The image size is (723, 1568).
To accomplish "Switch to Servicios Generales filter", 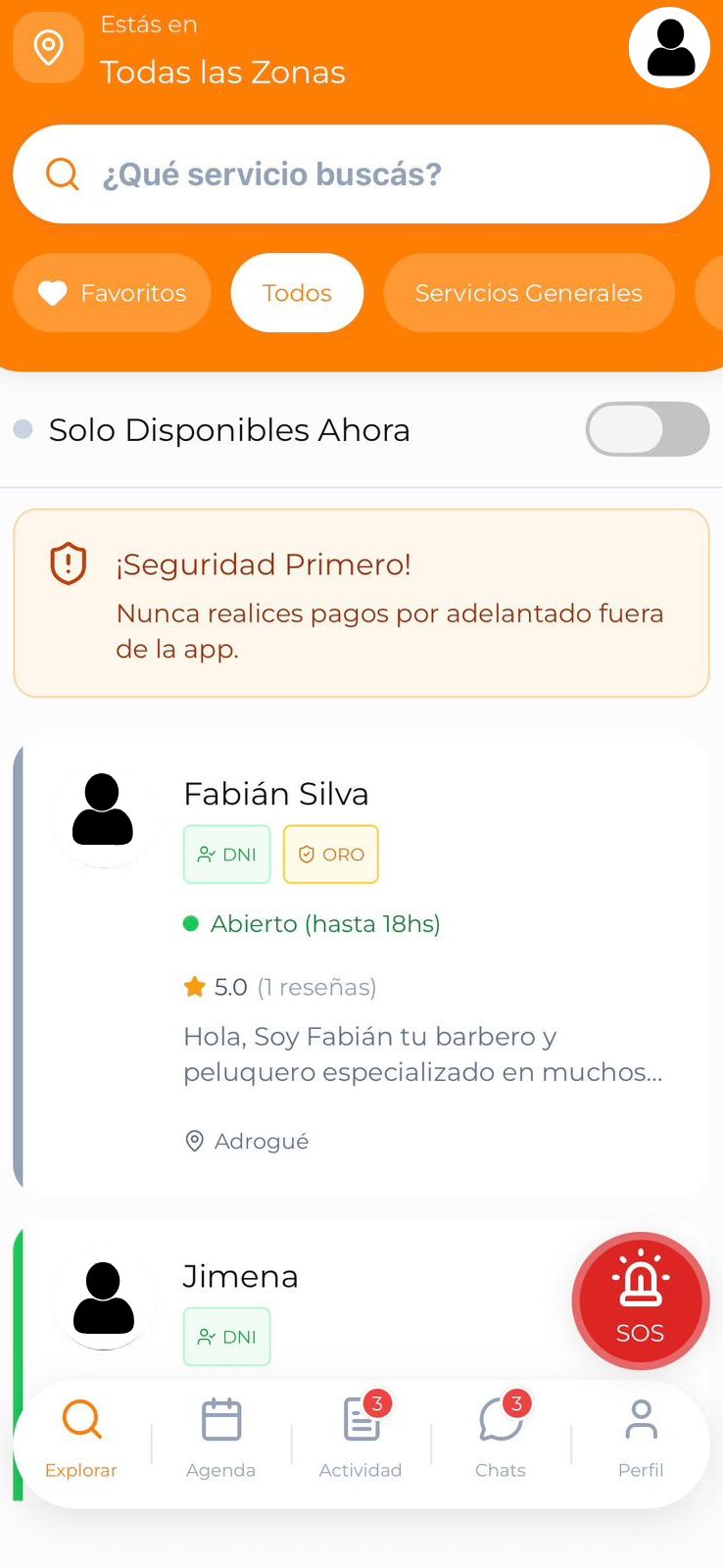I will (528, 292).
